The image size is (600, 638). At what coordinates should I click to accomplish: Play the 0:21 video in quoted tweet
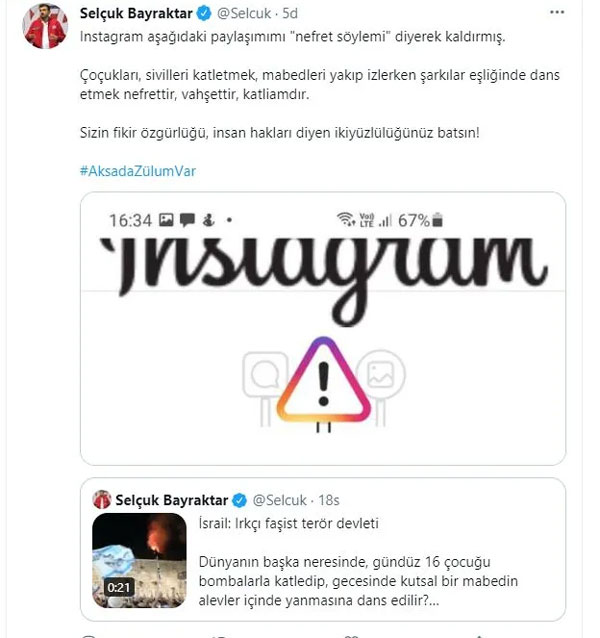[x=139, y=560]
